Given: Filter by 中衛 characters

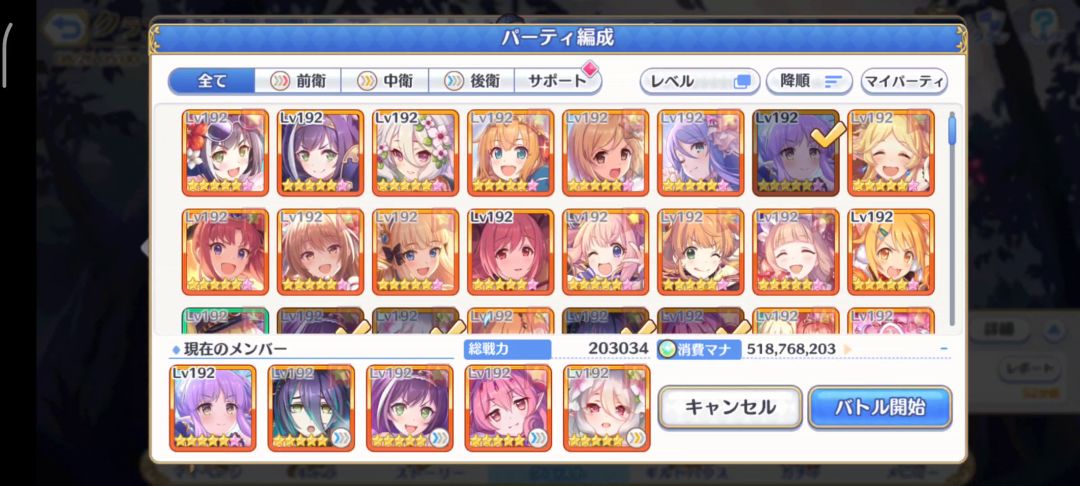Looking at the screenshot, I should (x=385, y=81).
